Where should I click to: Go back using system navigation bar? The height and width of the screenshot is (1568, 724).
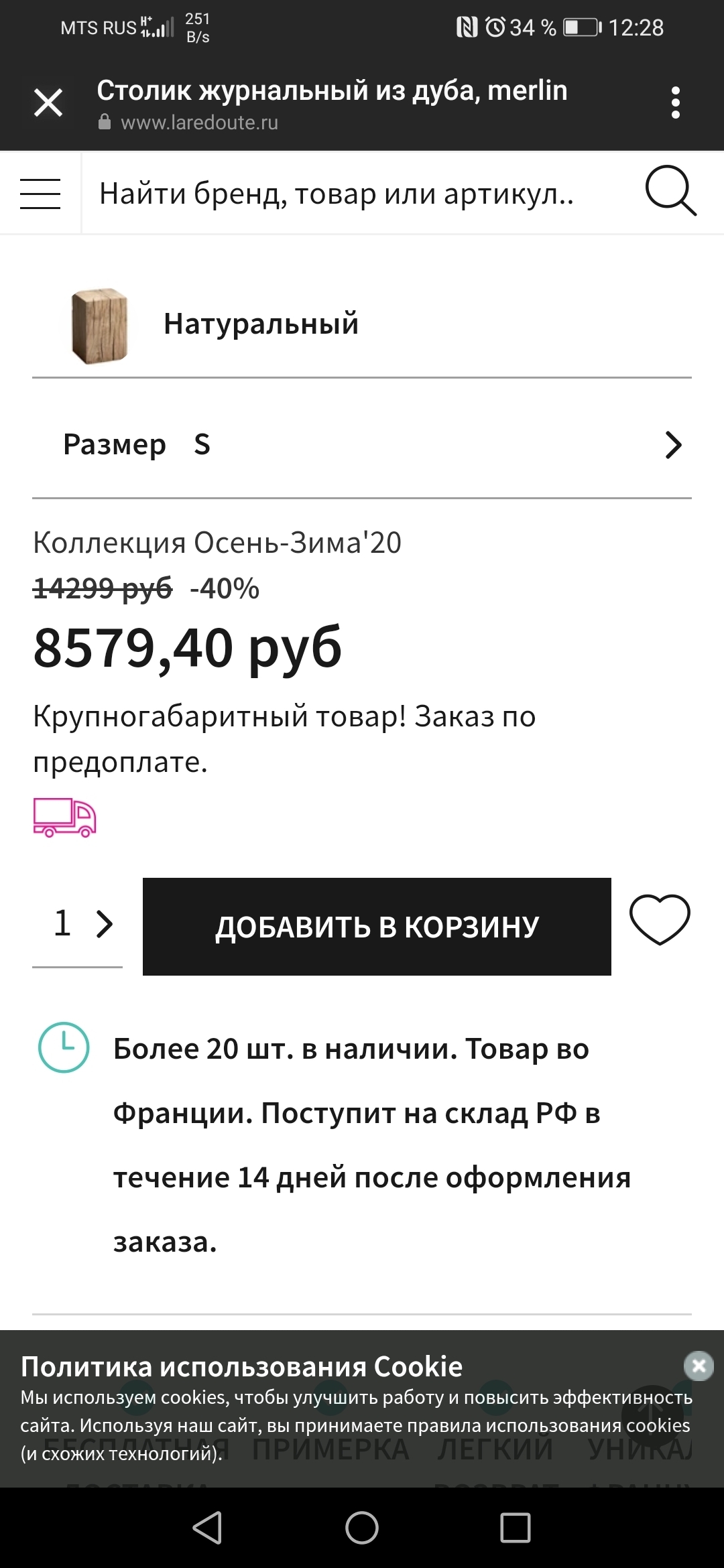tap(207, 1527)
